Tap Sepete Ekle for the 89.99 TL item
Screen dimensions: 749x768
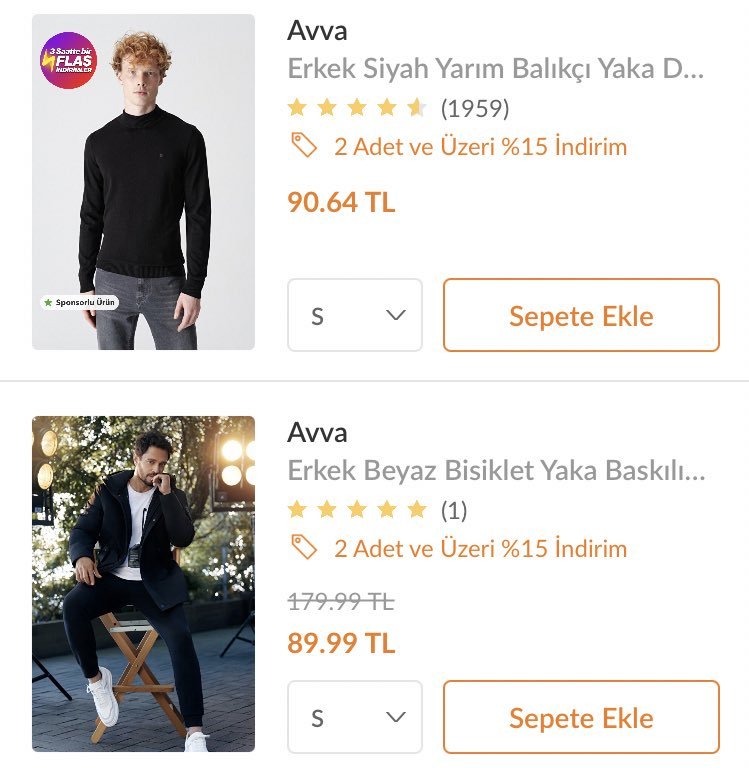(x=581, y=717)
